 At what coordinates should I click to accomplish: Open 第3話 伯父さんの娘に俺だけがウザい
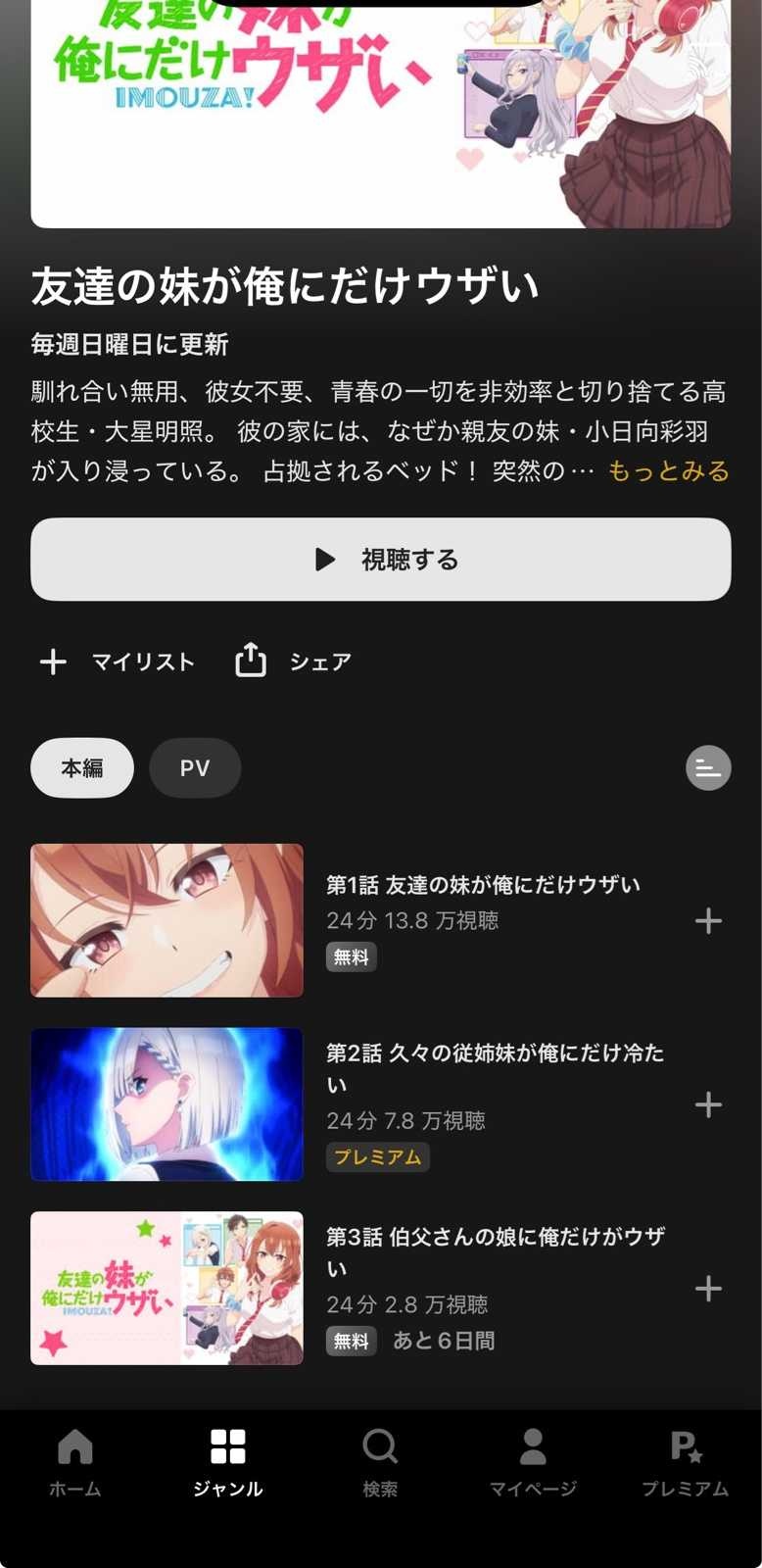point(167,1288)
